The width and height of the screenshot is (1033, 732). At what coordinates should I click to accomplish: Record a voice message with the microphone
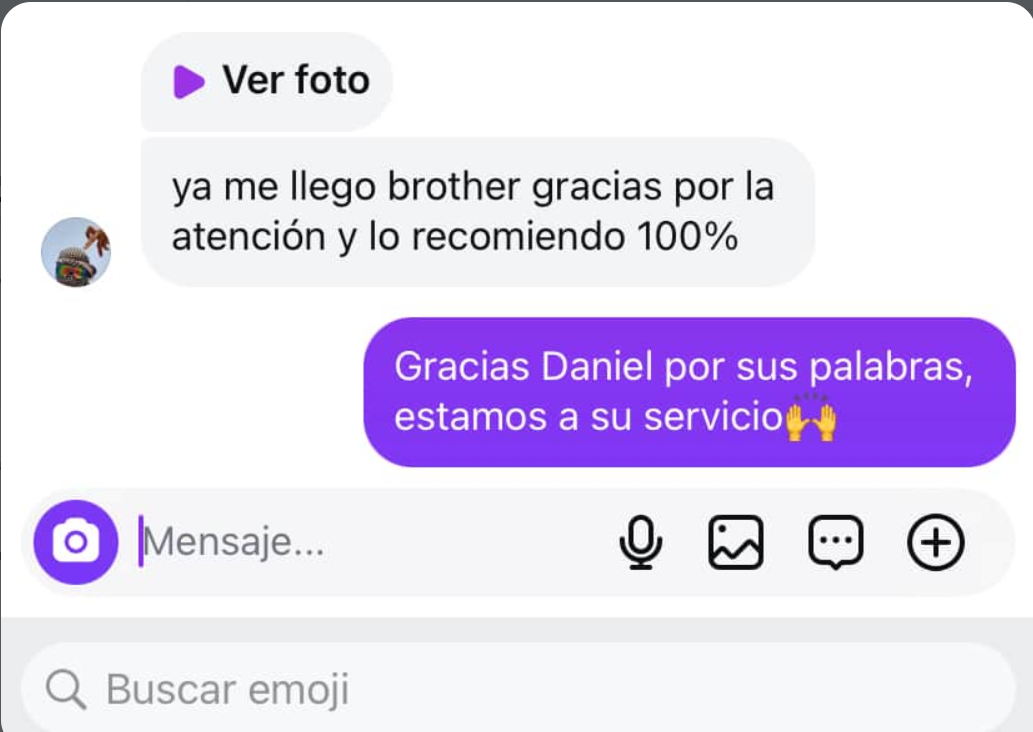pos(640,543)
